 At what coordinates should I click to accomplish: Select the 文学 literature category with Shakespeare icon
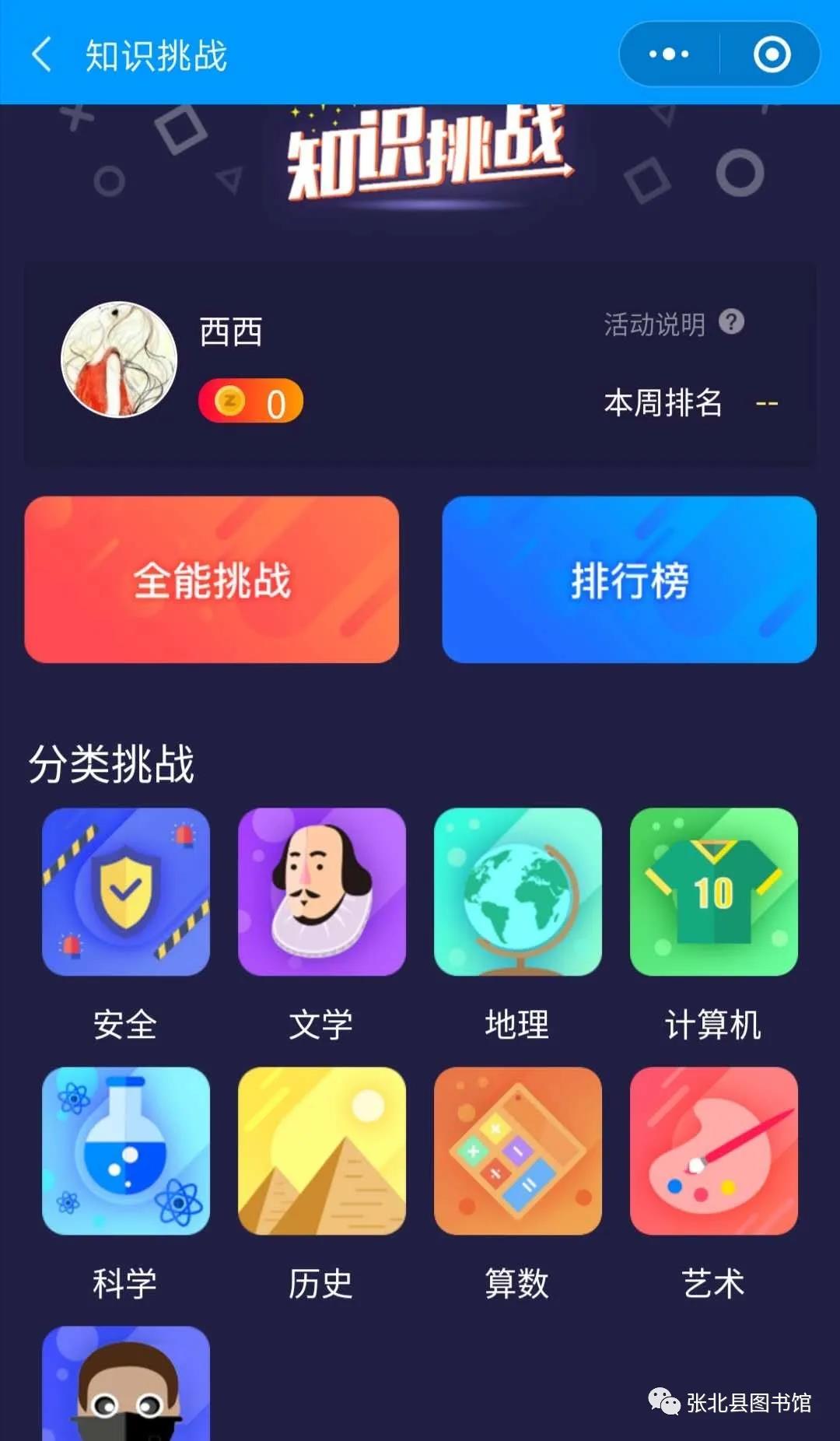pyautogui.click(x=320, y=892)
